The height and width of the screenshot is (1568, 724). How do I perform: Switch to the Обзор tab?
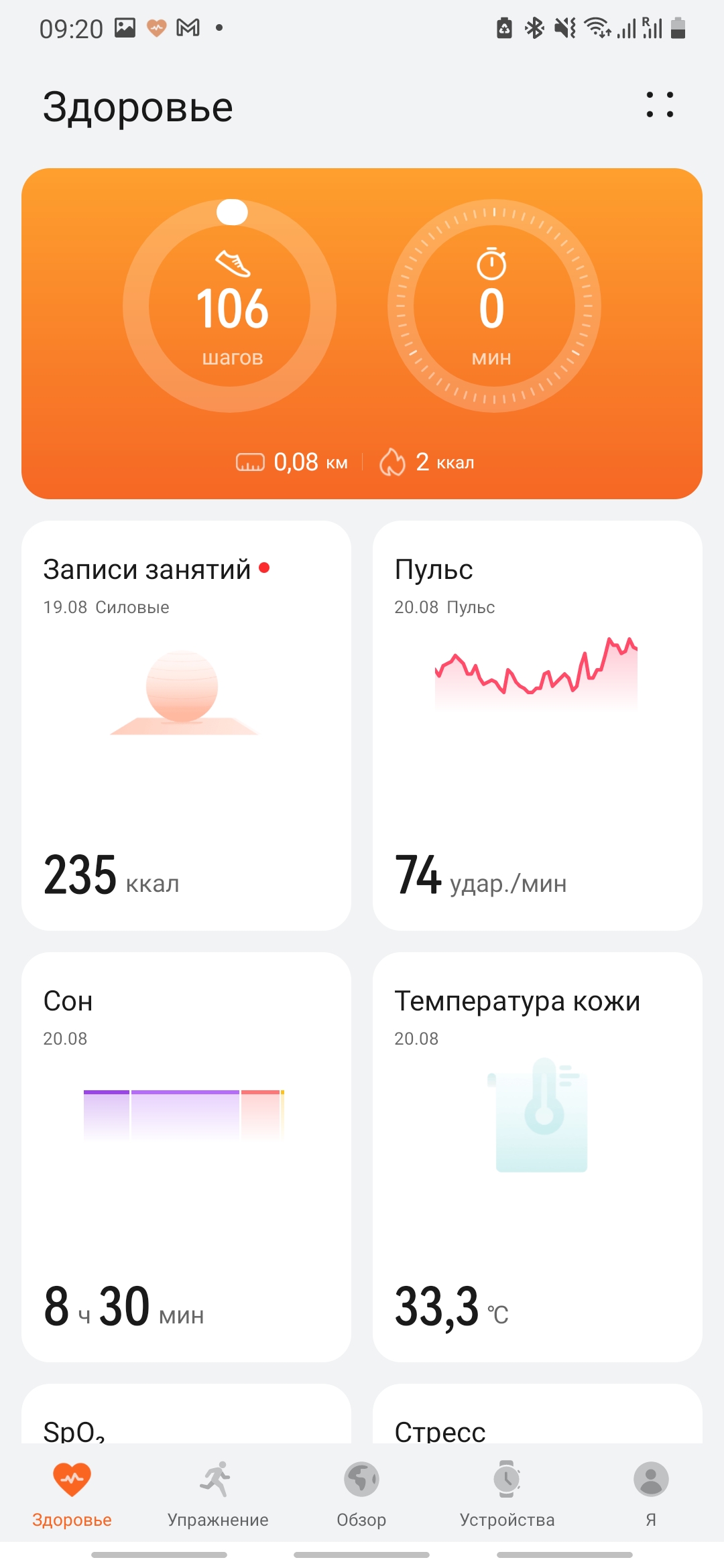click(x=361, y=1492)
